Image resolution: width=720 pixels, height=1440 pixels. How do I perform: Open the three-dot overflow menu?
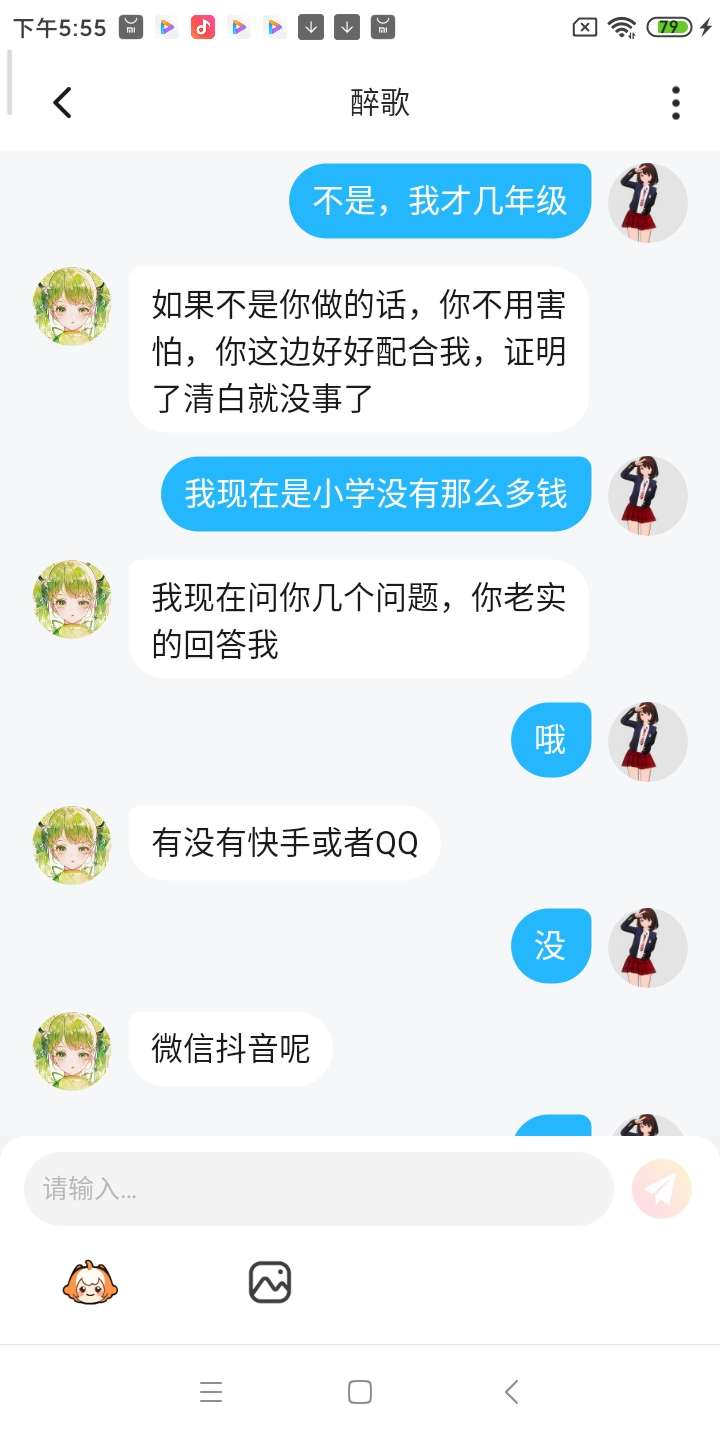click(x=676, y=102)
